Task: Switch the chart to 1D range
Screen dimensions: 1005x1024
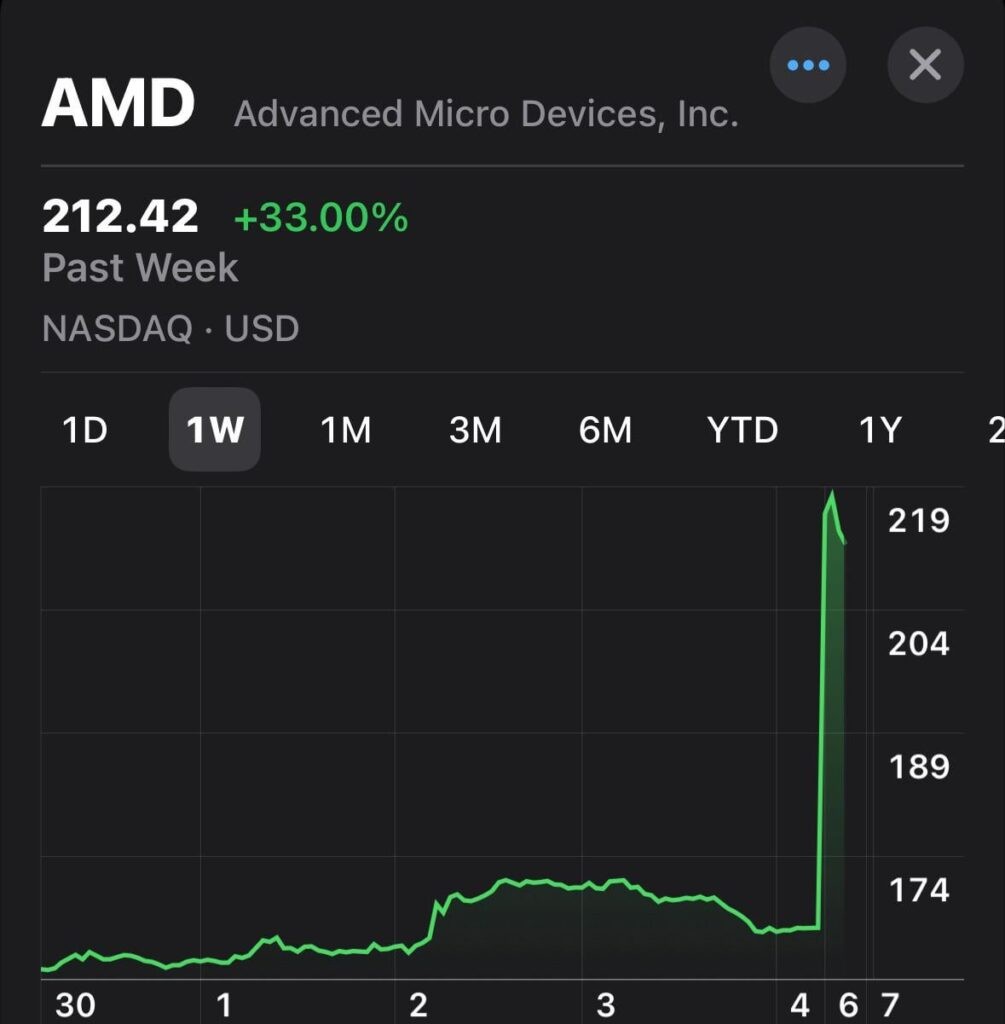Action: [x=85, y=430]
